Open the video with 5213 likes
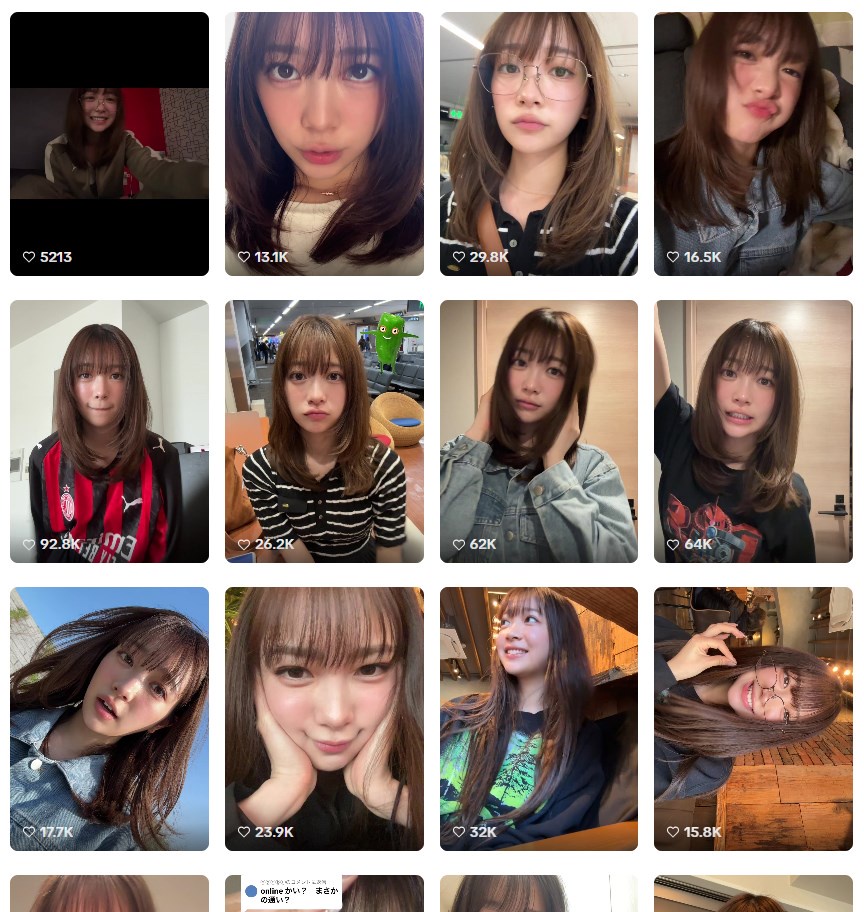This screenshot has width=864, height=912. click(109, 143)
